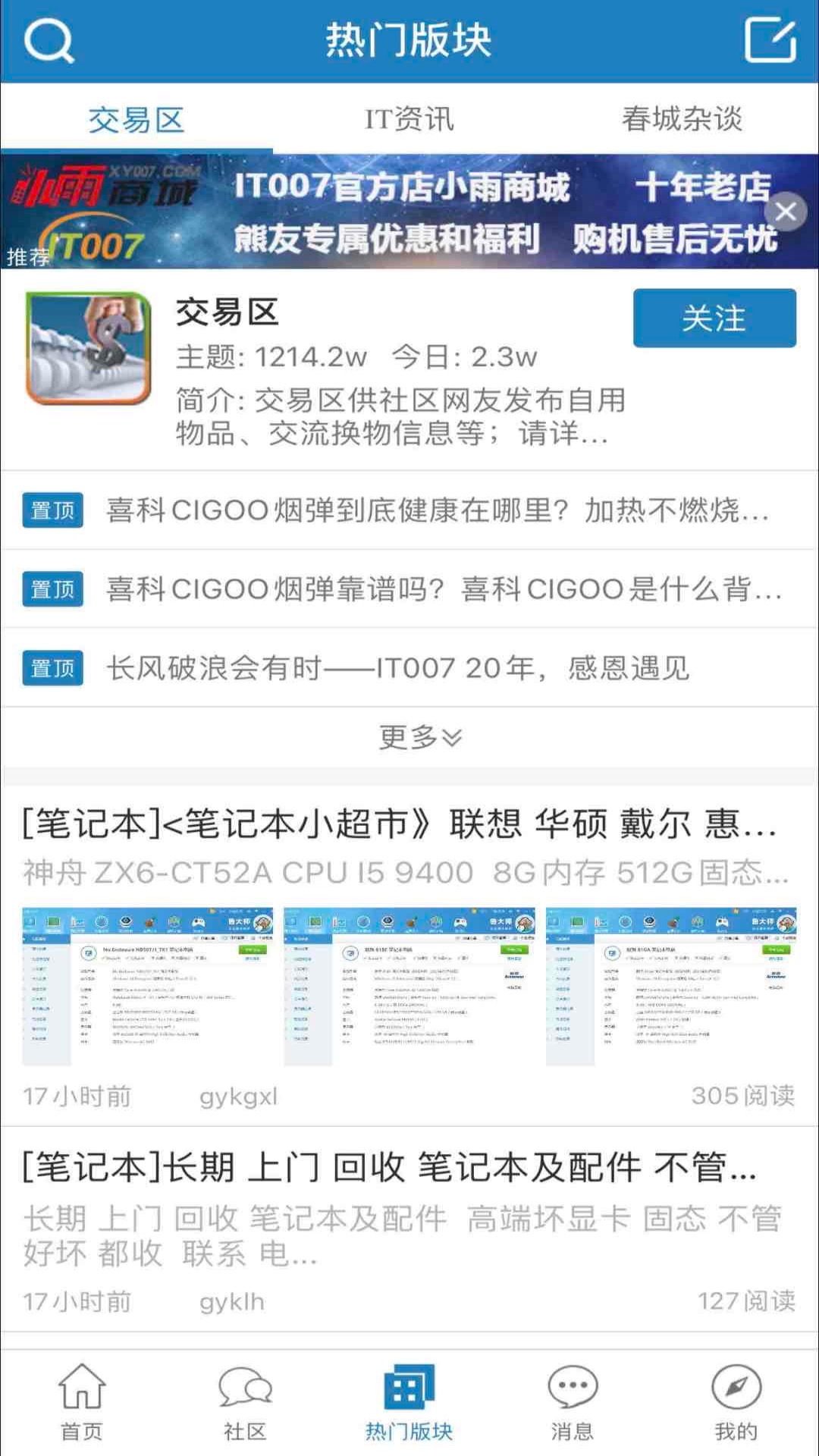Open the 我的 profile section
819x1456 pixels.
point(736,1407)
